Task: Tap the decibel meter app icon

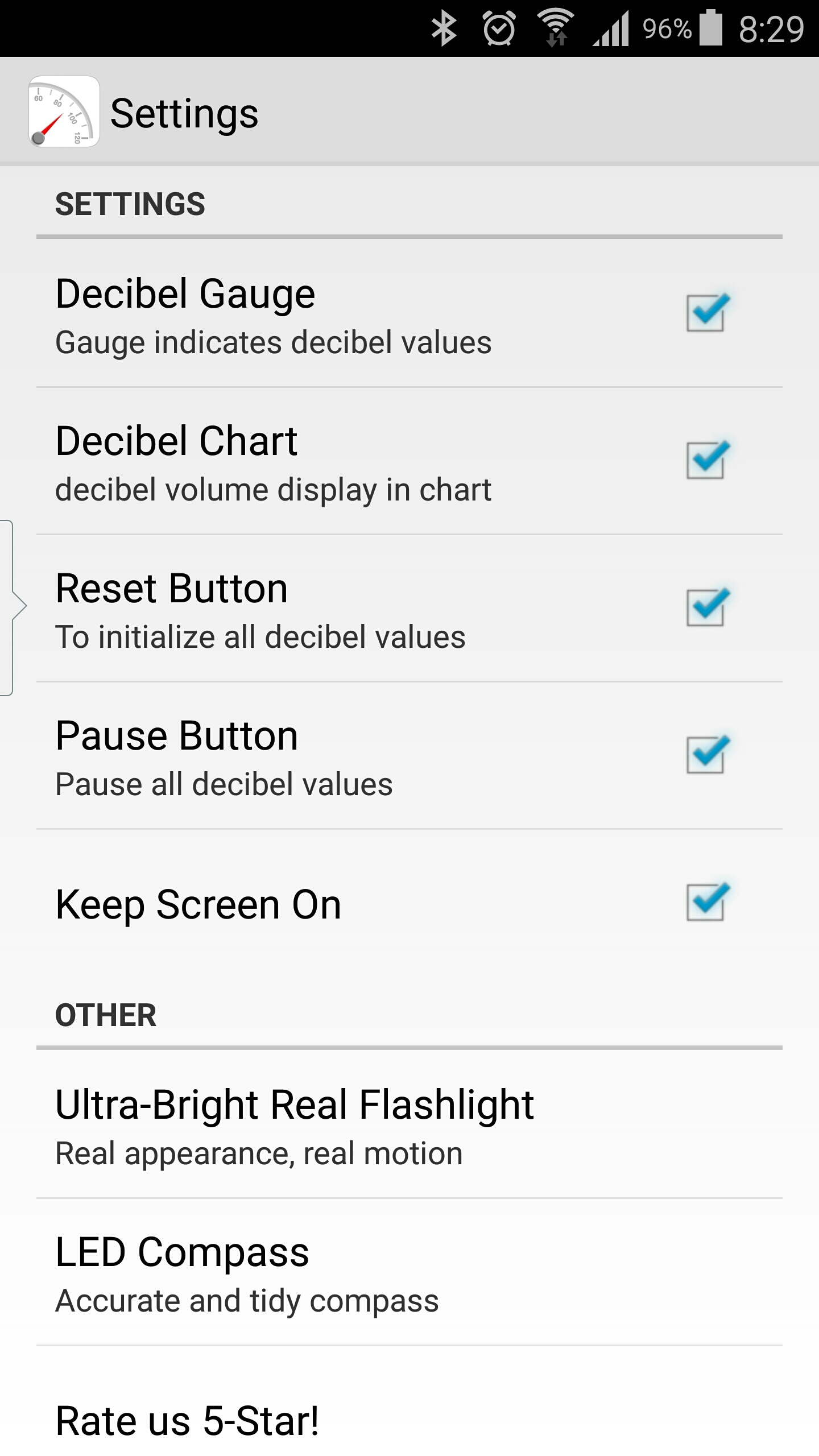Action: point(64,112)
